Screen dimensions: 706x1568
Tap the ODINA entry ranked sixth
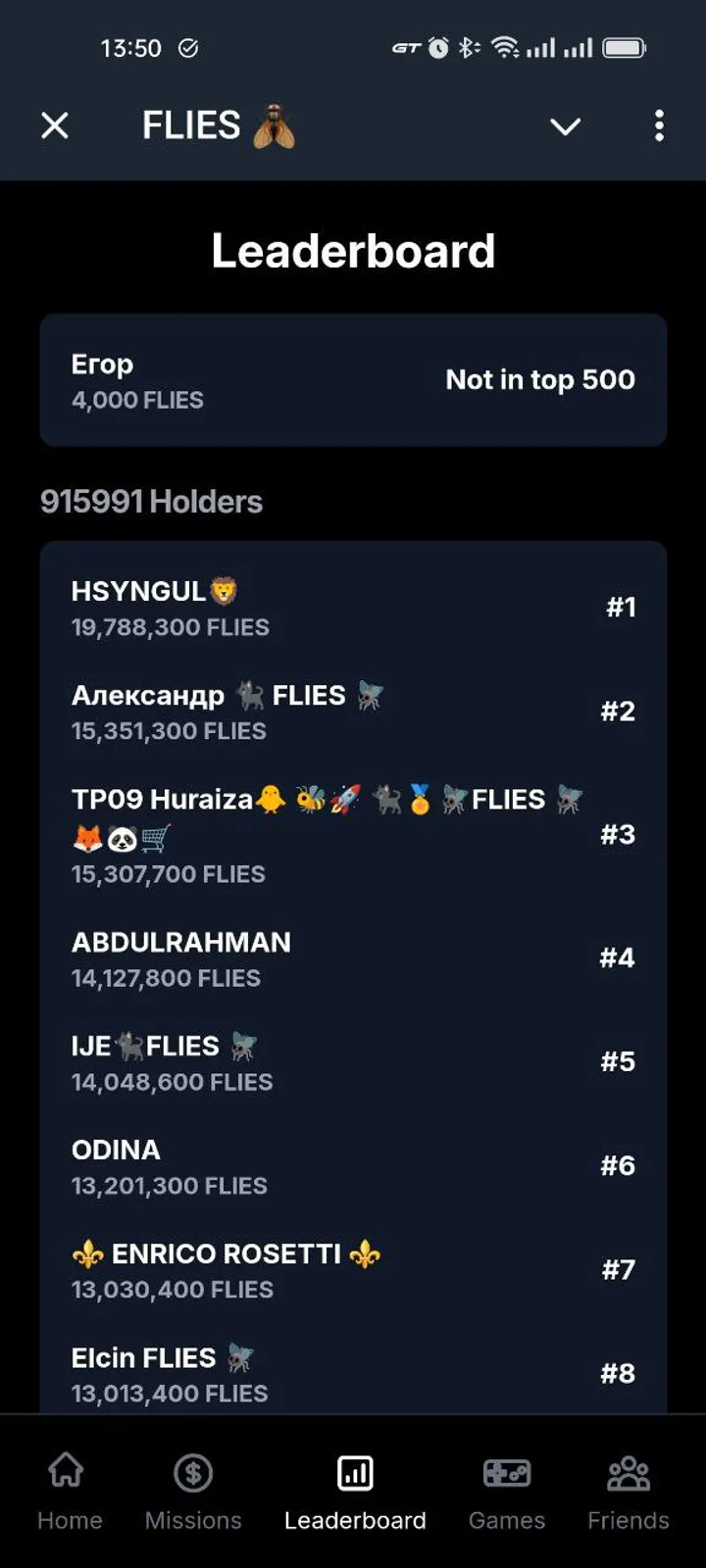353,1165
